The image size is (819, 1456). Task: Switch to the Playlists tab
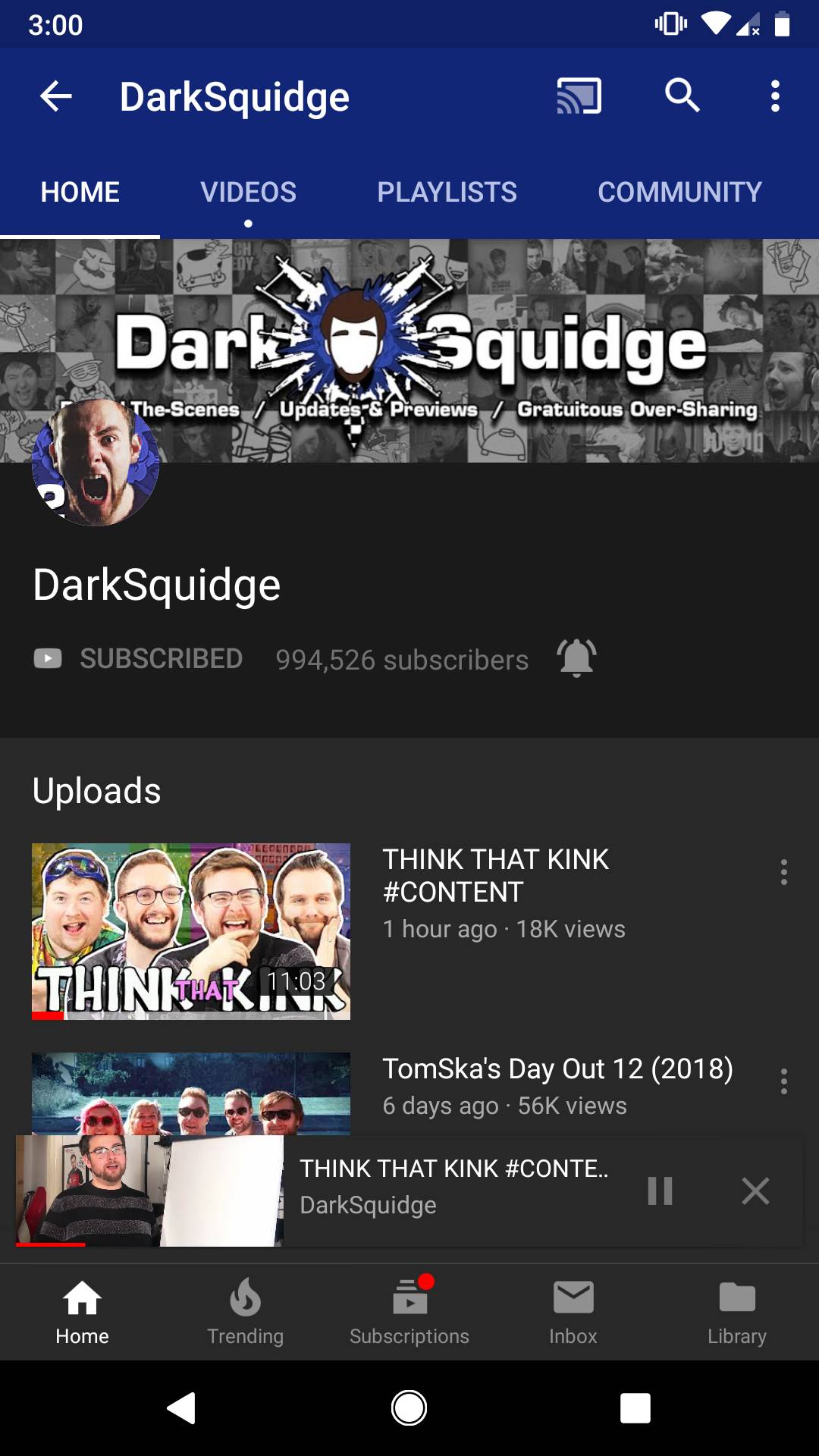[x=447, y=193]
